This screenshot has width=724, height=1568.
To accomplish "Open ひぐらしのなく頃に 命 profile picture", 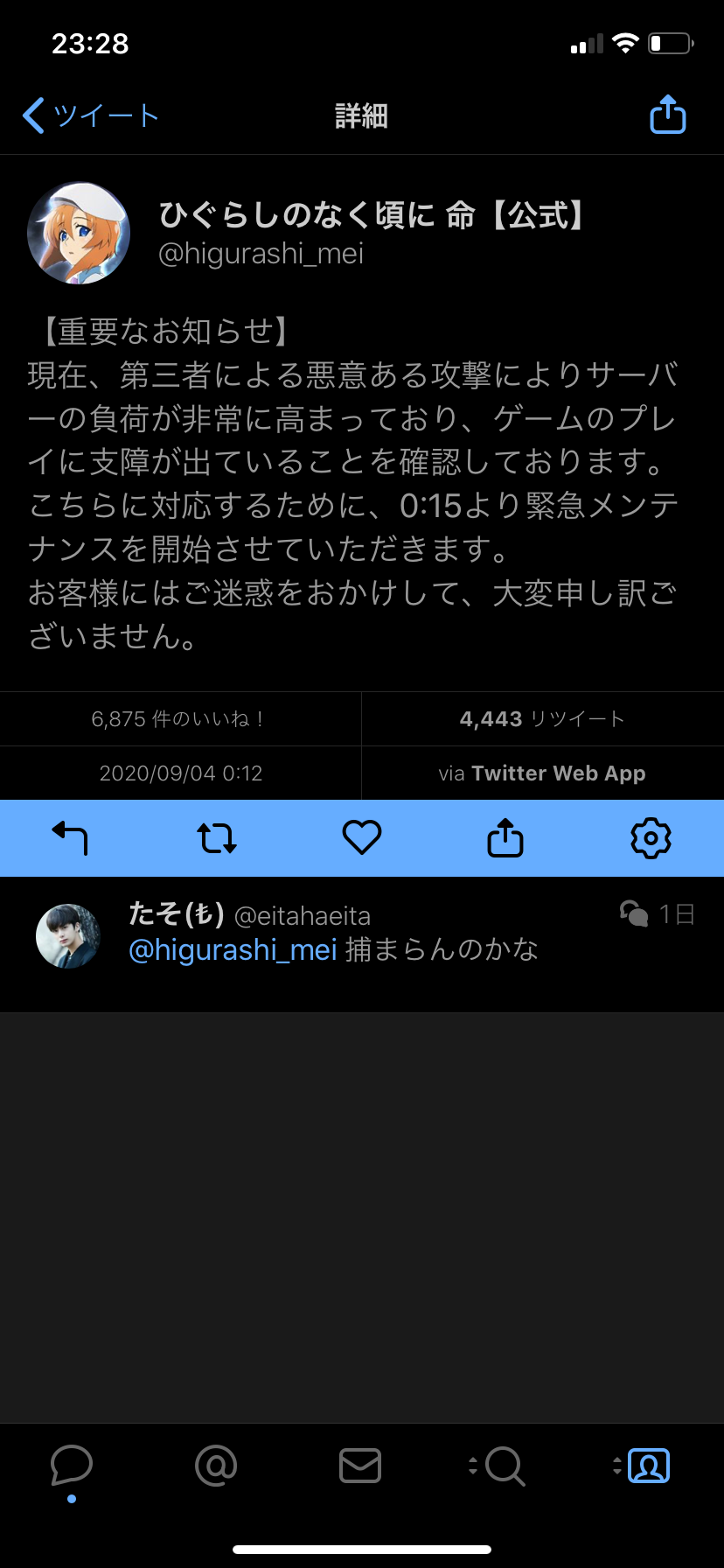I will pos(79,234).
